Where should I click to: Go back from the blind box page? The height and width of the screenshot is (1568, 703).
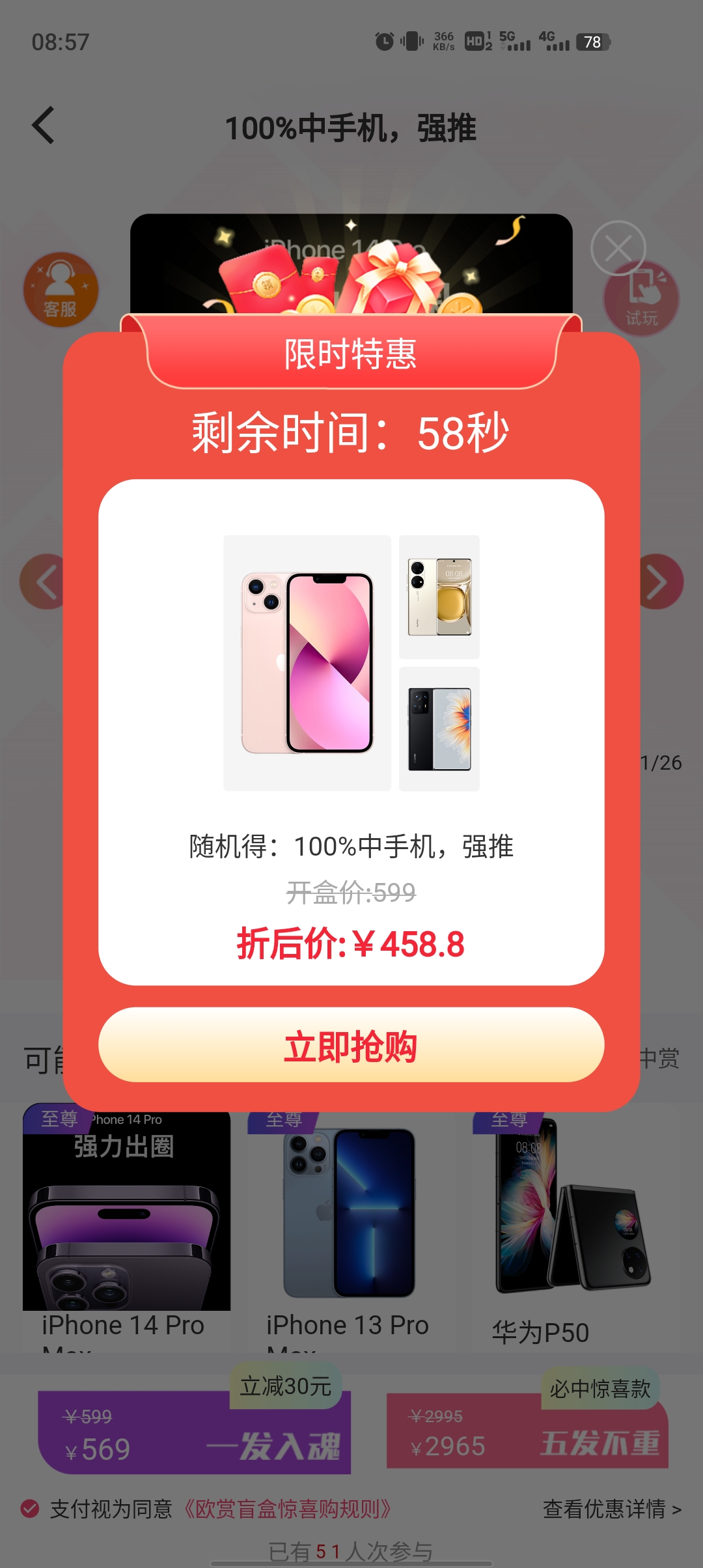pyautogui.click(x=44, y=126)
